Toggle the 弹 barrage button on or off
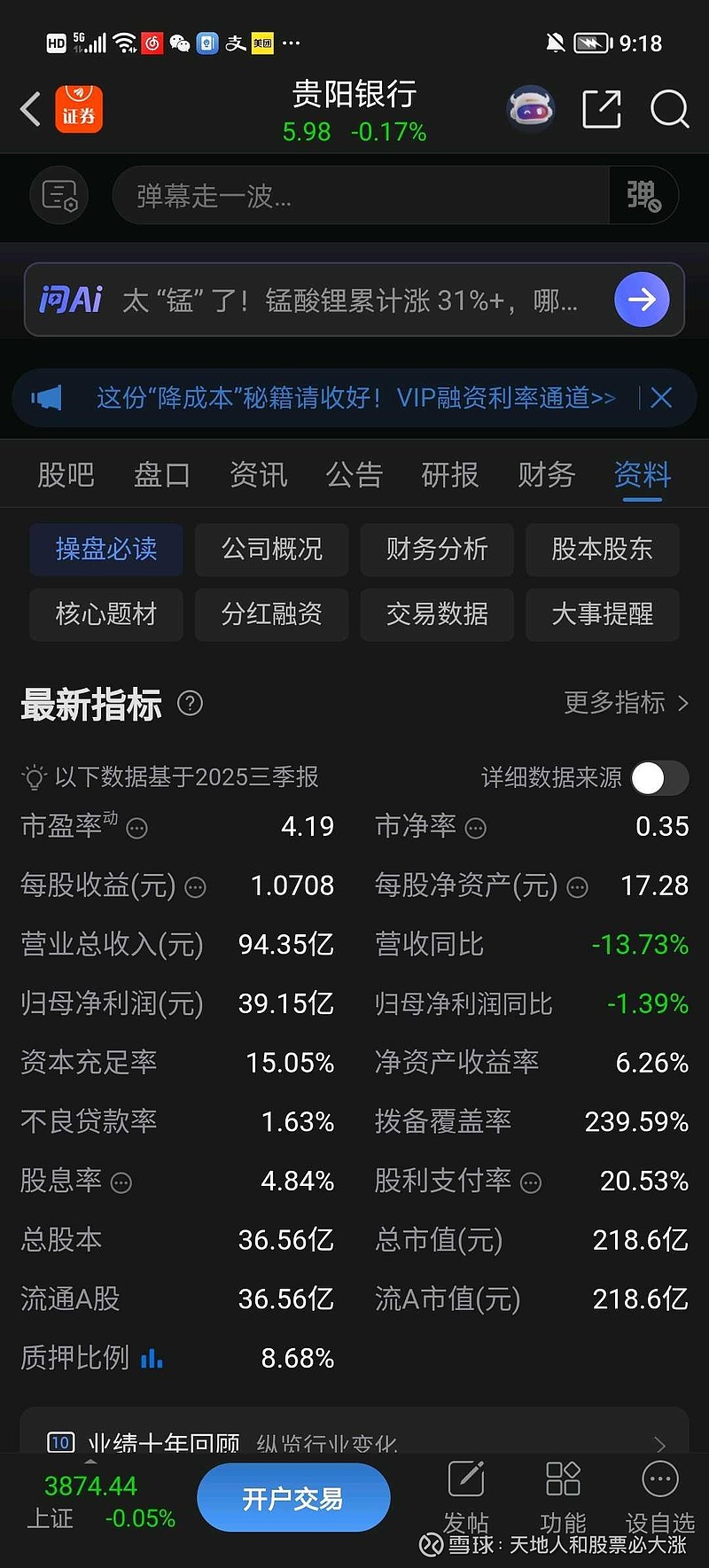The image size is (709, 1568). tap(643, 196)
